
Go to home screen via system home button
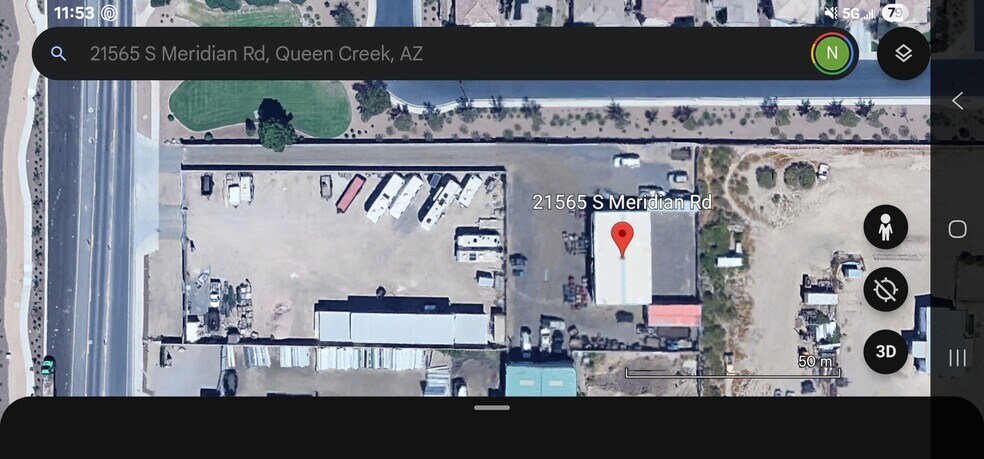click(x=957, y=229)
